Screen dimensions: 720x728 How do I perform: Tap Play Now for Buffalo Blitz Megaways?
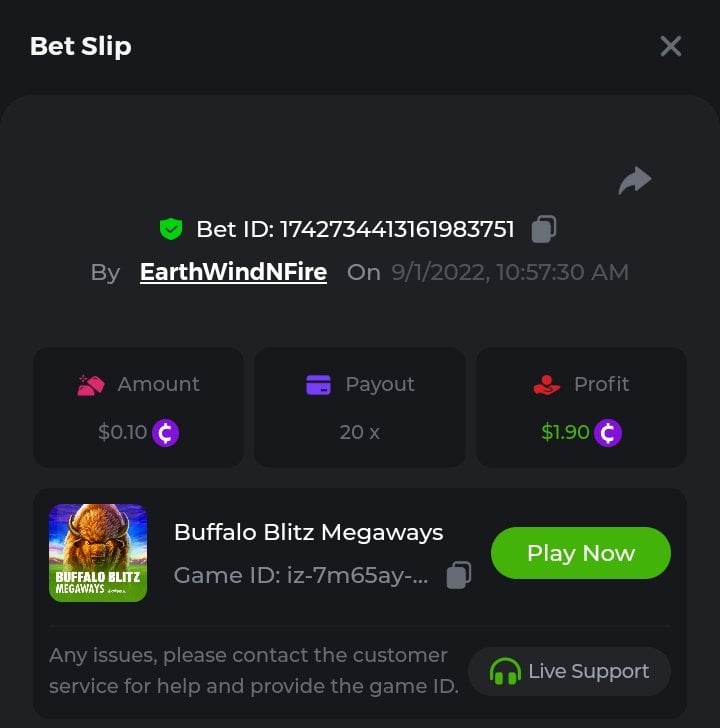click(x=580, y=553)
